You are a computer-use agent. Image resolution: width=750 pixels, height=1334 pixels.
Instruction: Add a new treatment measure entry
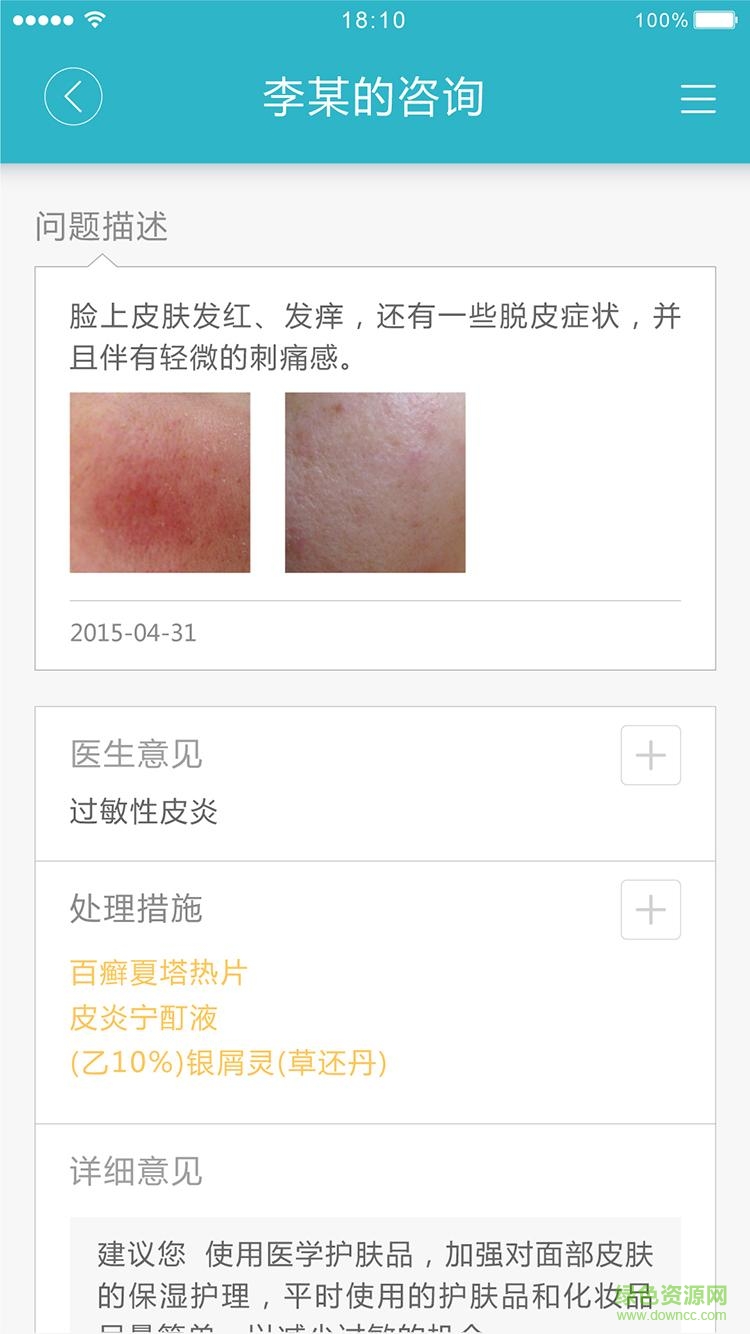click(x=650, y=909)
